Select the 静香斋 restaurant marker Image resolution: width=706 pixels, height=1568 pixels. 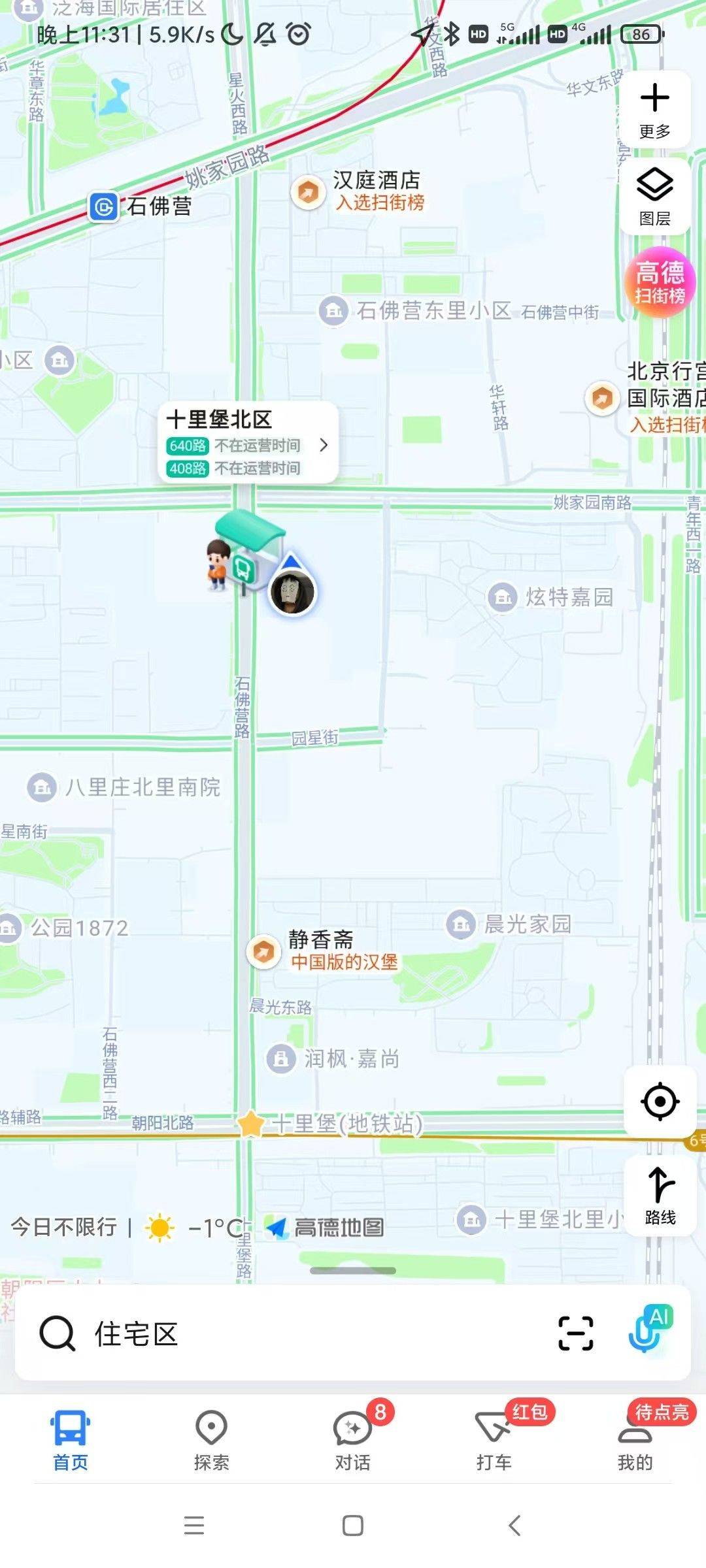point(263,951)
